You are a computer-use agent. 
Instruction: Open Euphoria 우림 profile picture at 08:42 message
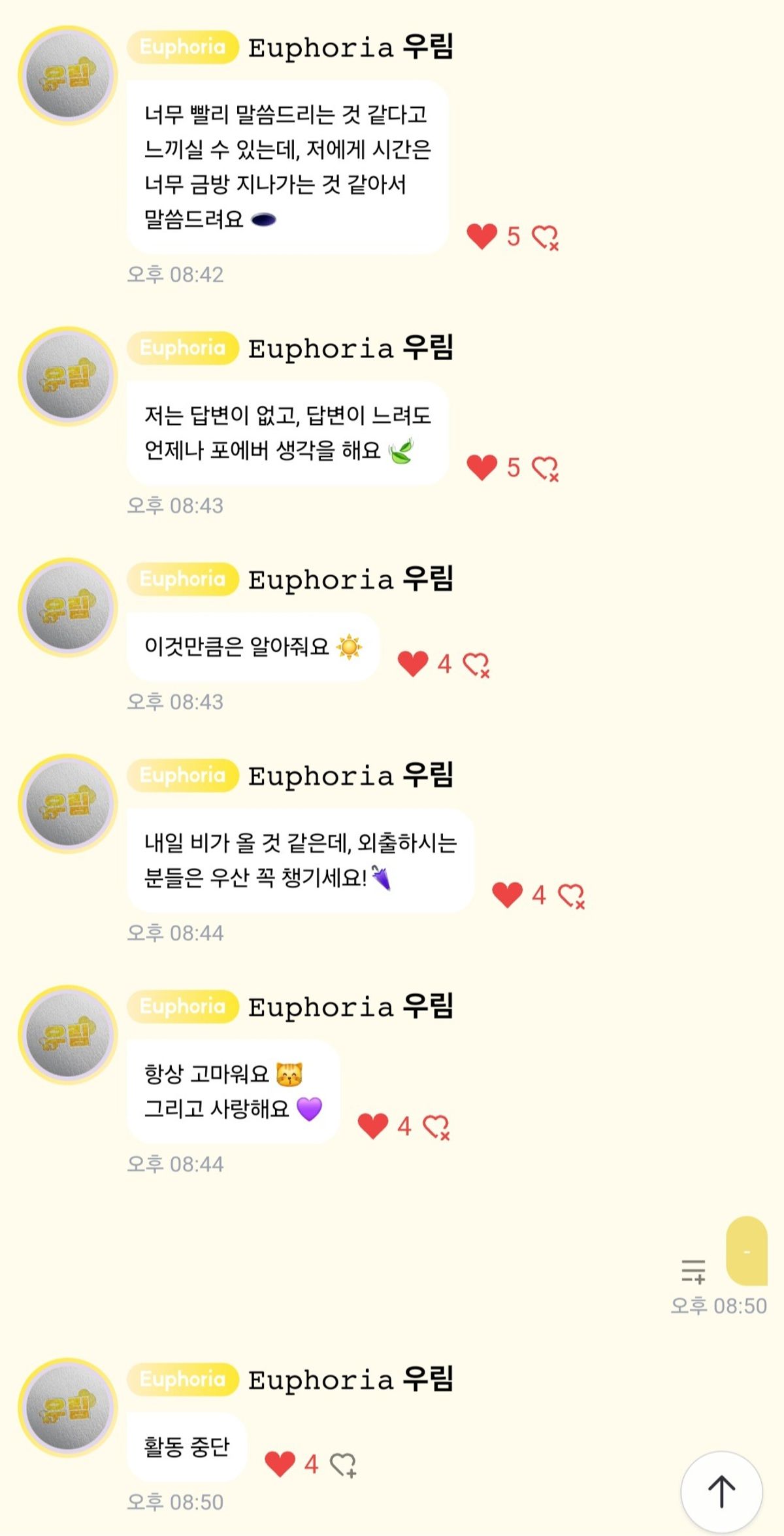(x=68, y=76)
